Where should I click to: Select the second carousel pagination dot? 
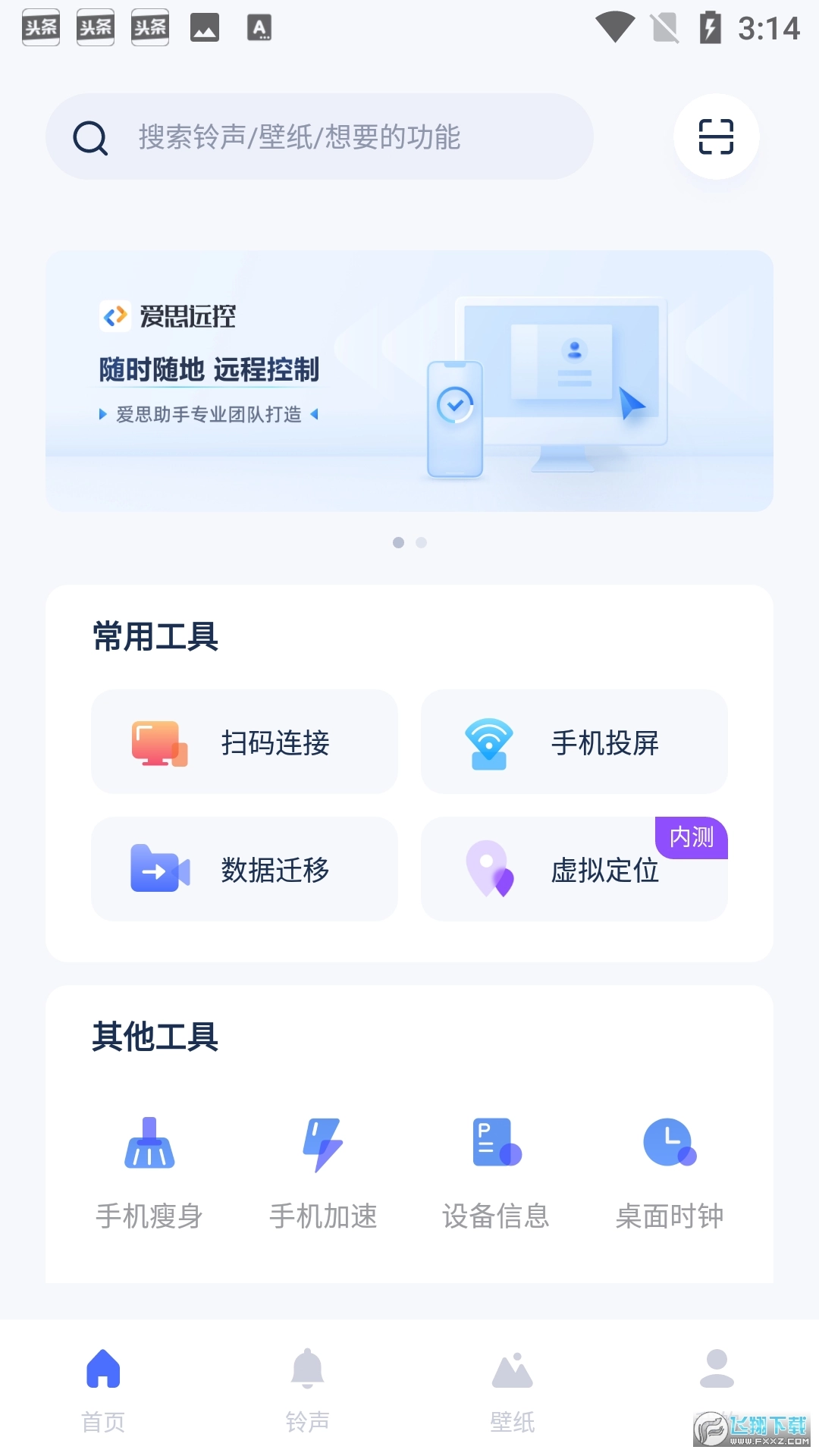[x=422, y=542]
